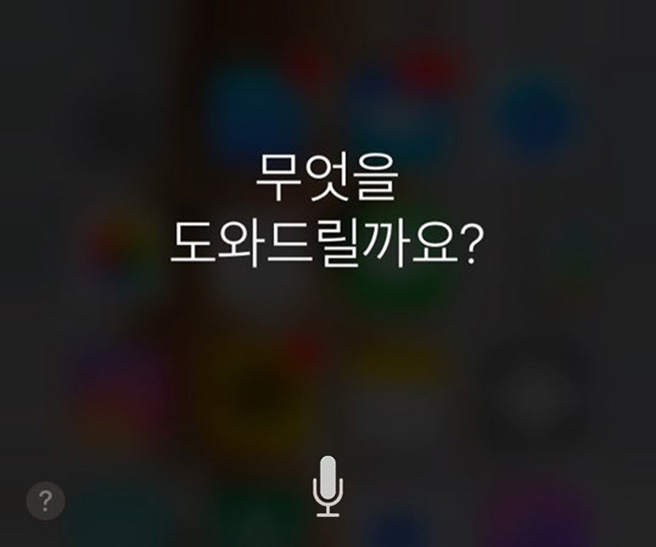The width and height of the screenshot is (656, 547).
Task: Open the question mark help button
Action: click(46, 500)
